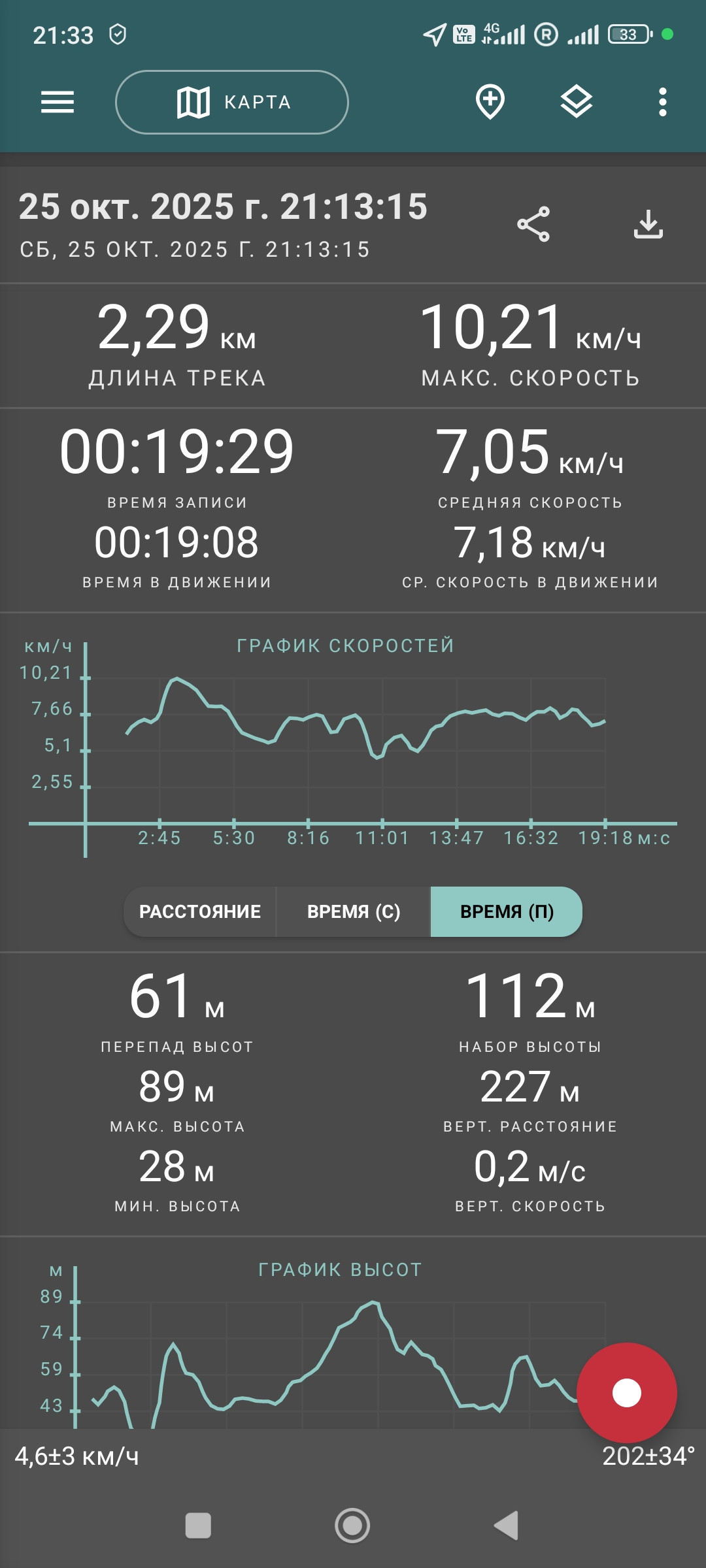This screenshot has width=706, height=1568.
Task: Open the map layers selector
Action: [577, 102]
